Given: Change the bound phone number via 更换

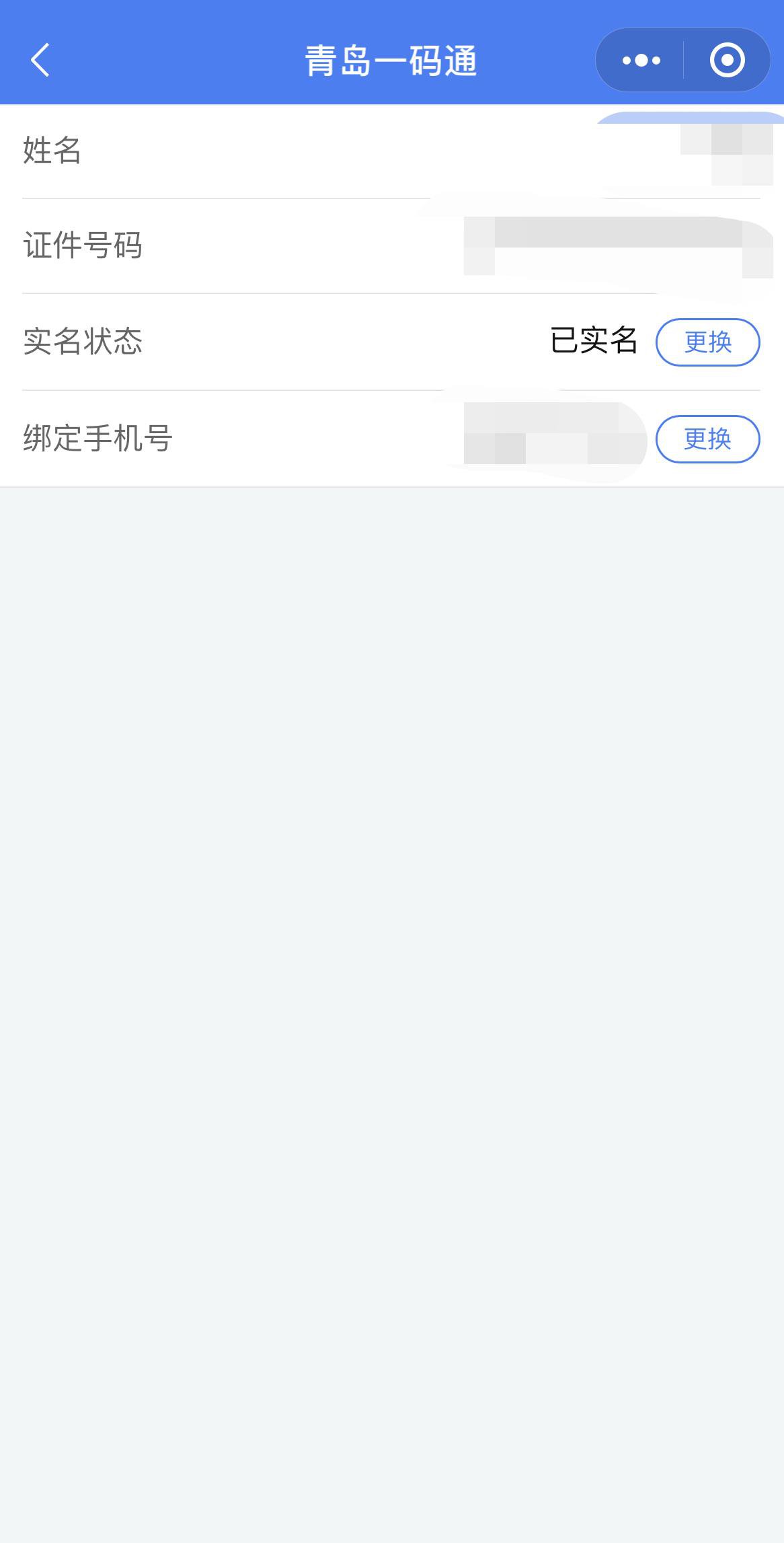Looking at the screenshot, I should pyautogui.click(x=707, y=439).
